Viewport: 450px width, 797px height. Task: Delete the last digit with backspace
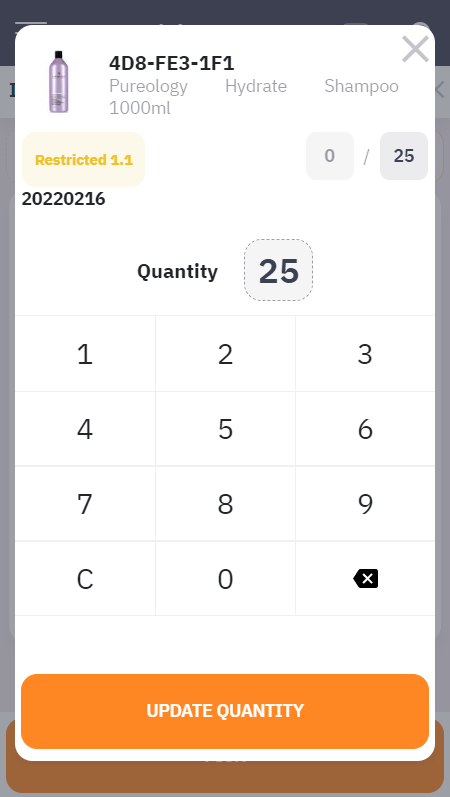pos(365,578)
